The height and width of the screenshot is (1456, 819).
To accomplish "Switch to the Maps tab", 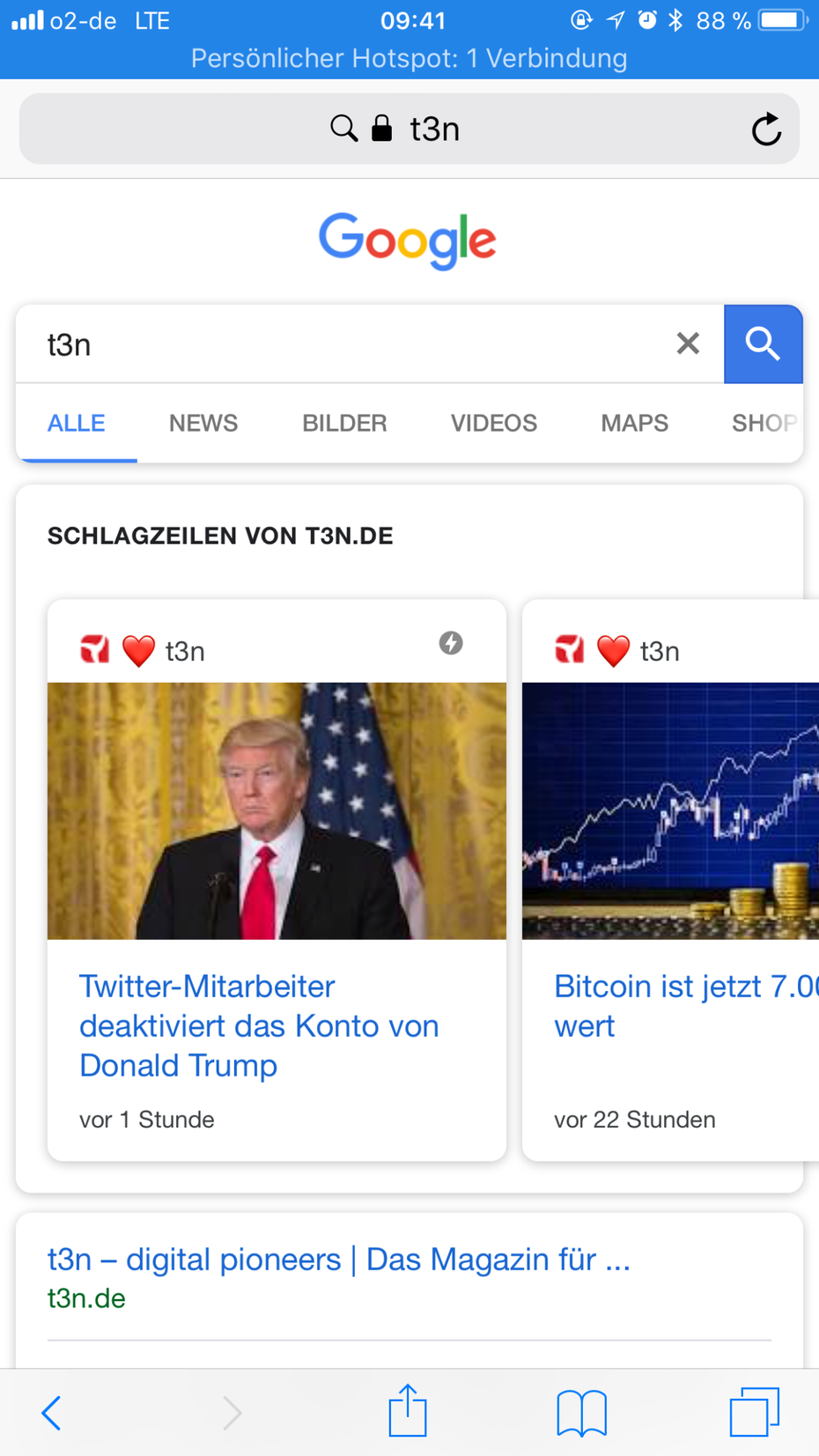I will (x=635, y=424).
